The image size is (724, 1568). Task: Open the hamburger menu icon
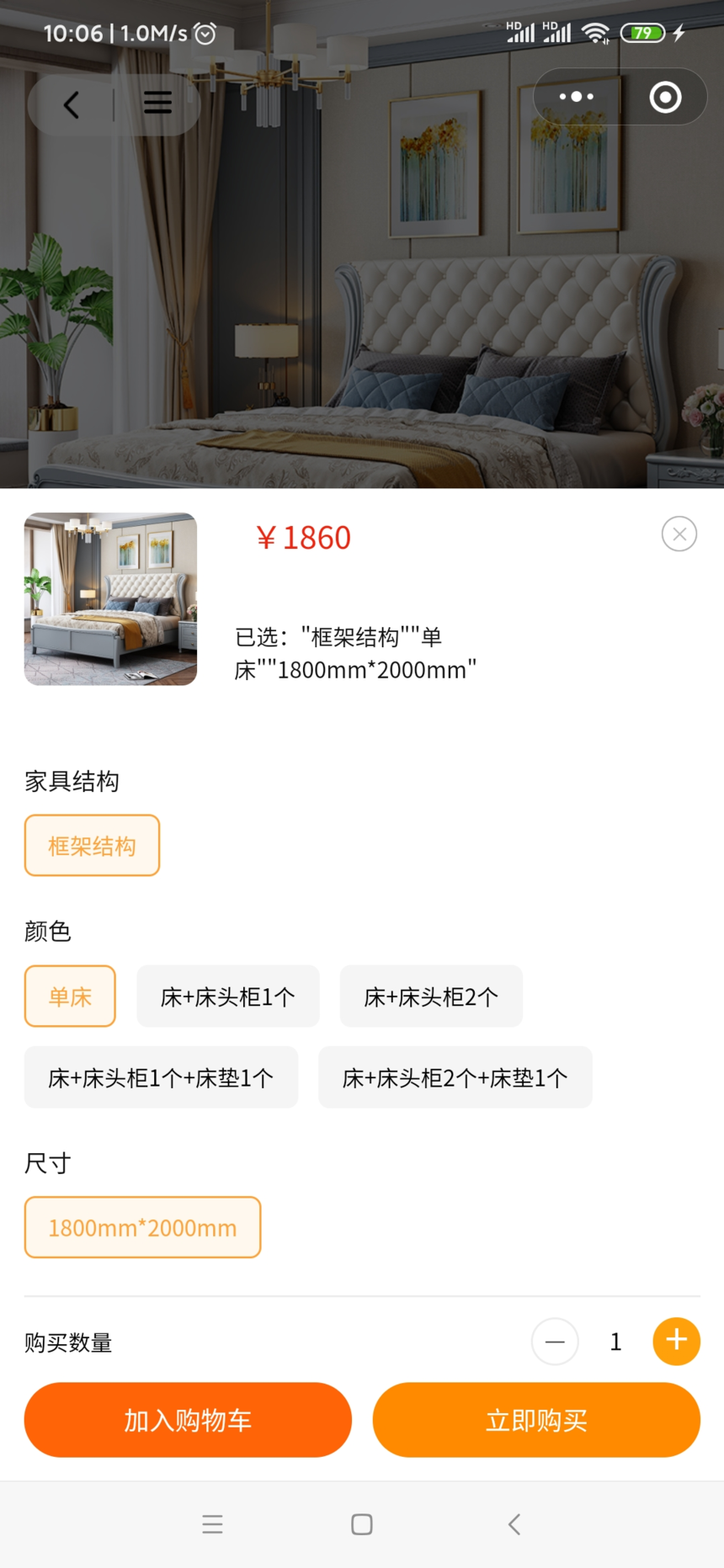point(157,104)
